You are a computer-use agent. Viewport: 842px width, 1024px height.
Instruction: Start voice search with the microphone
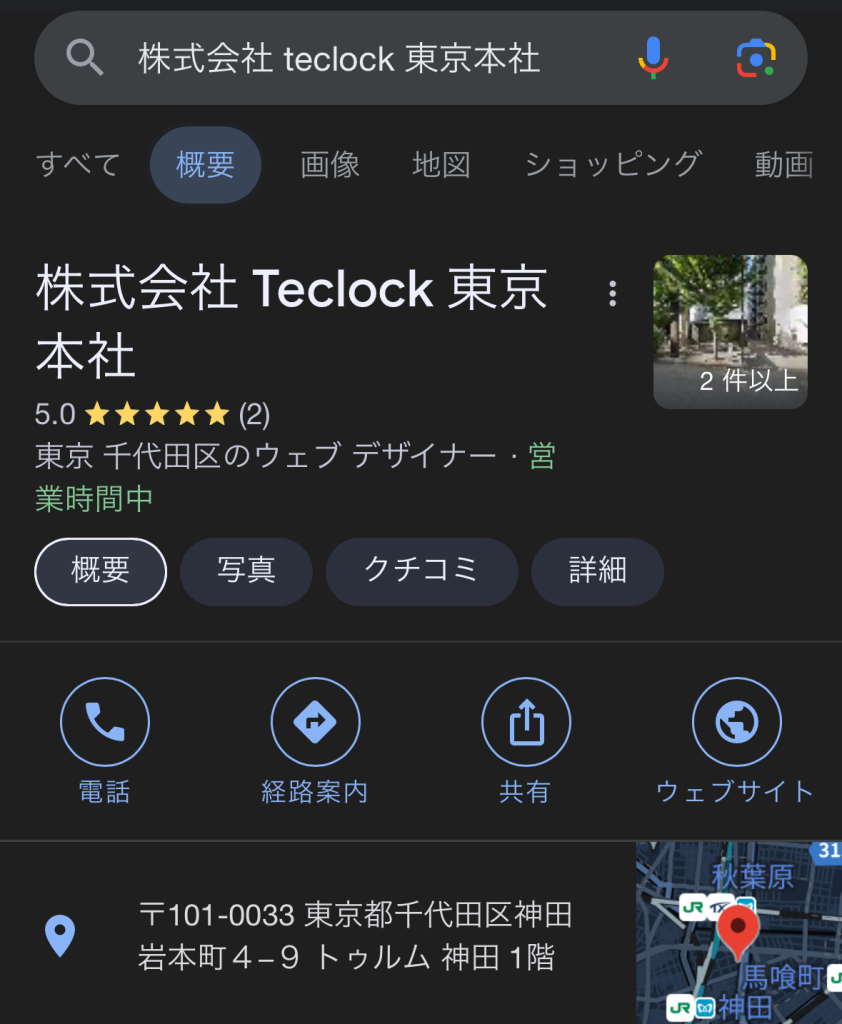click(x=653, y=58)
